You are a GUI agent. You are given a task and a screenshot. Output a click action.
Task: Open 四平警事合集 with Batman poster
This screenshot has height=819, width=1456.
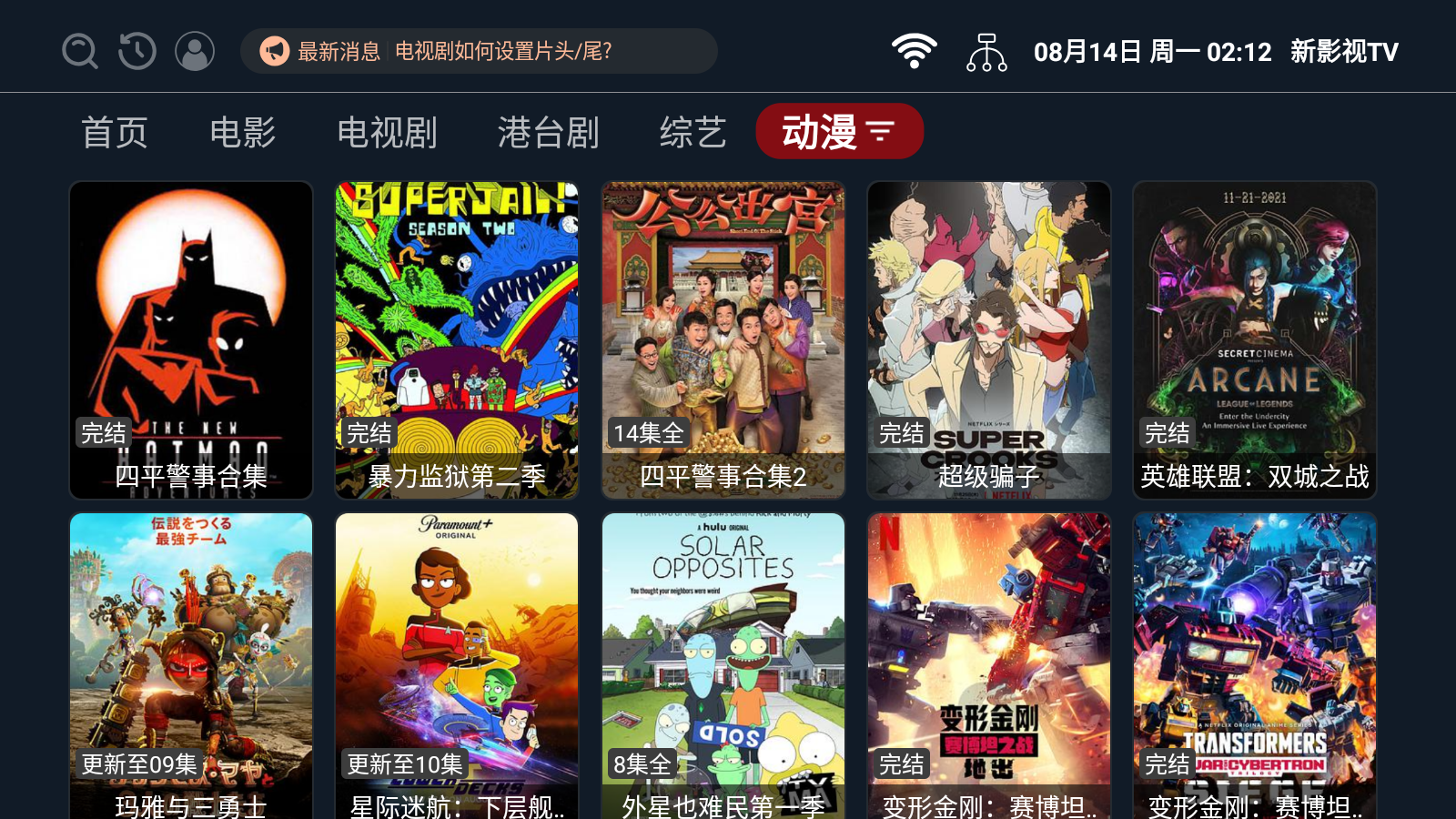click(x=191, y=340)
